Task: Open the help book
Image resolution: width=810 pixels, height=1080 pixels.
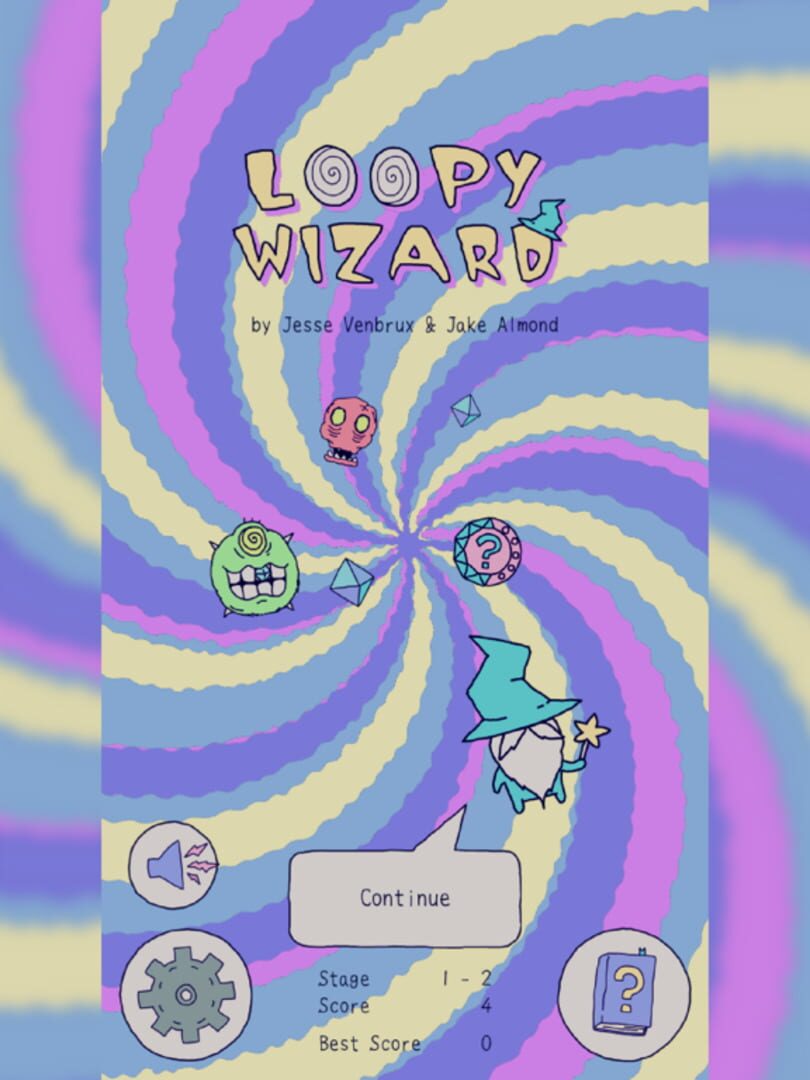Action: 624,993
